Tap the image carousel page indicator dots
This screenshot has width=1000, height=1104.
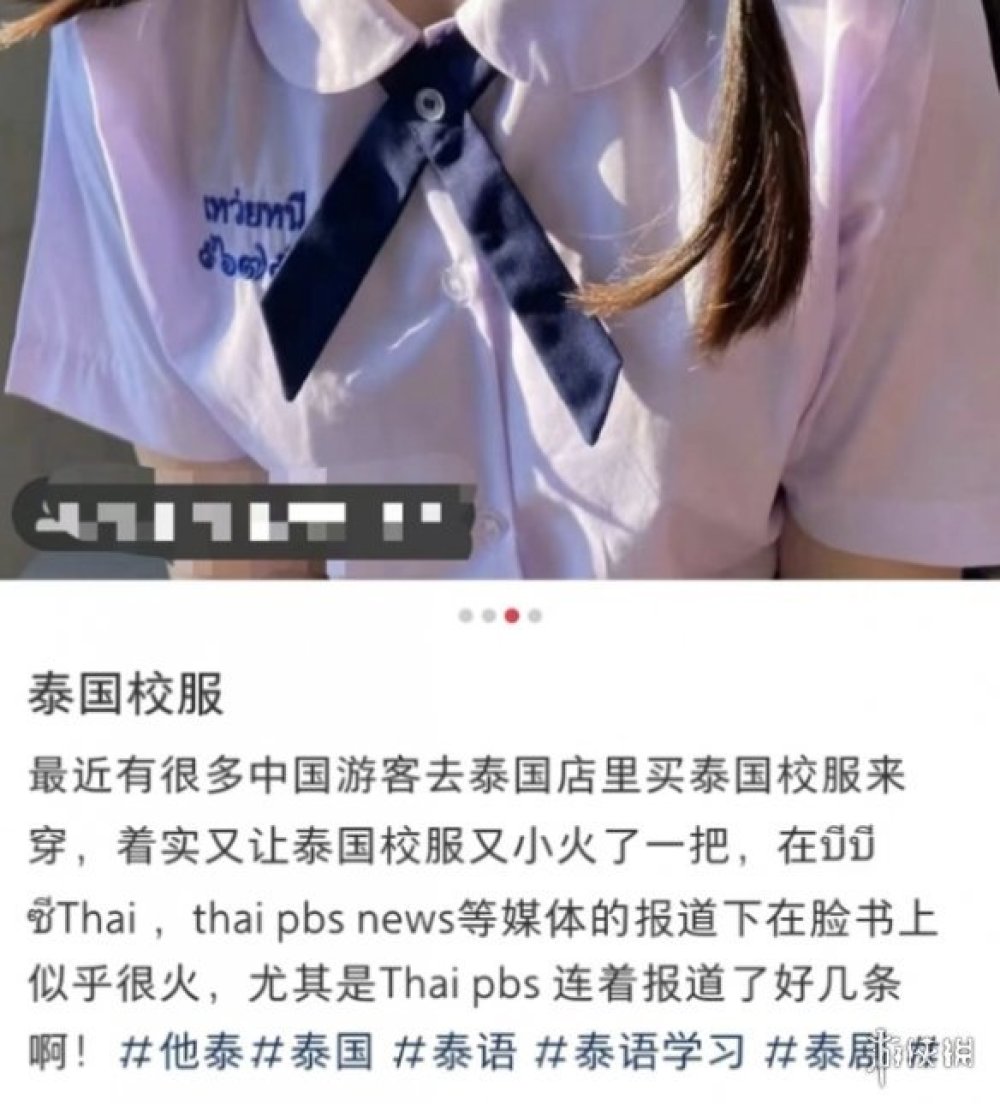[500, 616]
